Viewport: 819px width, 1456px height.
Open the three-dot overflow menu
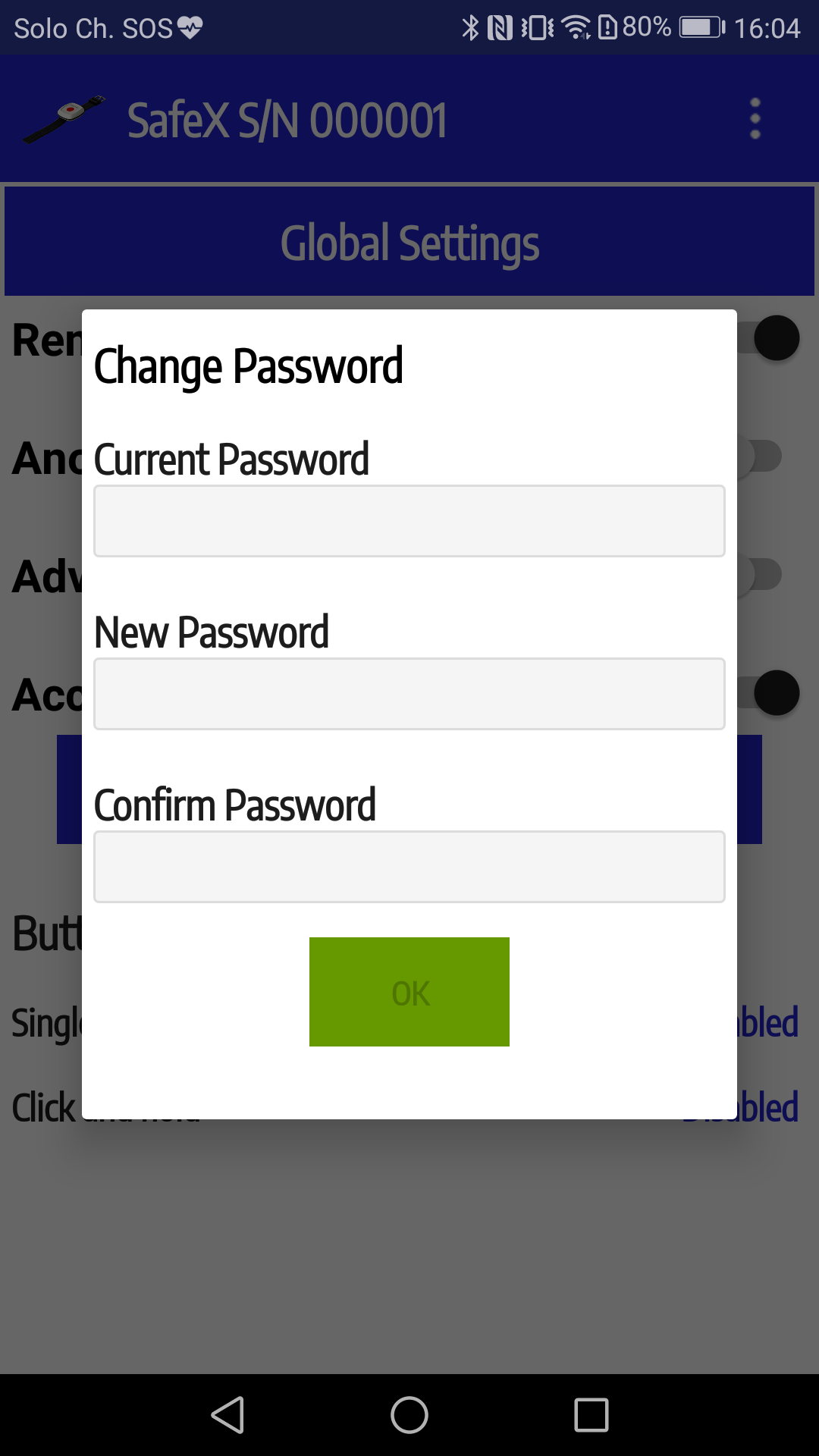(755, 118)
